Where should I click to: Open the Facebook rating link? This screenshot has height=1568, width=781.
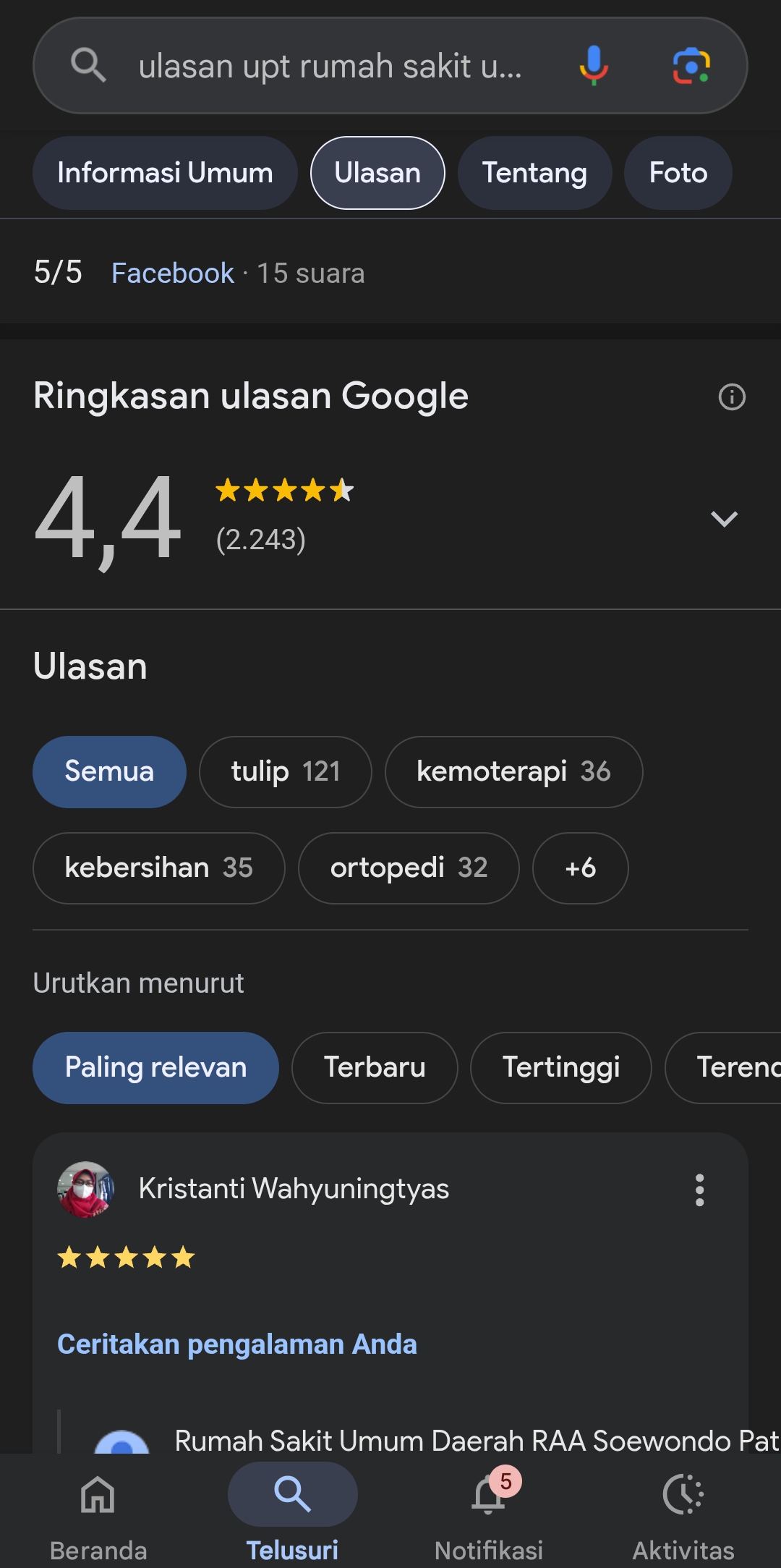pyautogui.click(x=173, y=274)
